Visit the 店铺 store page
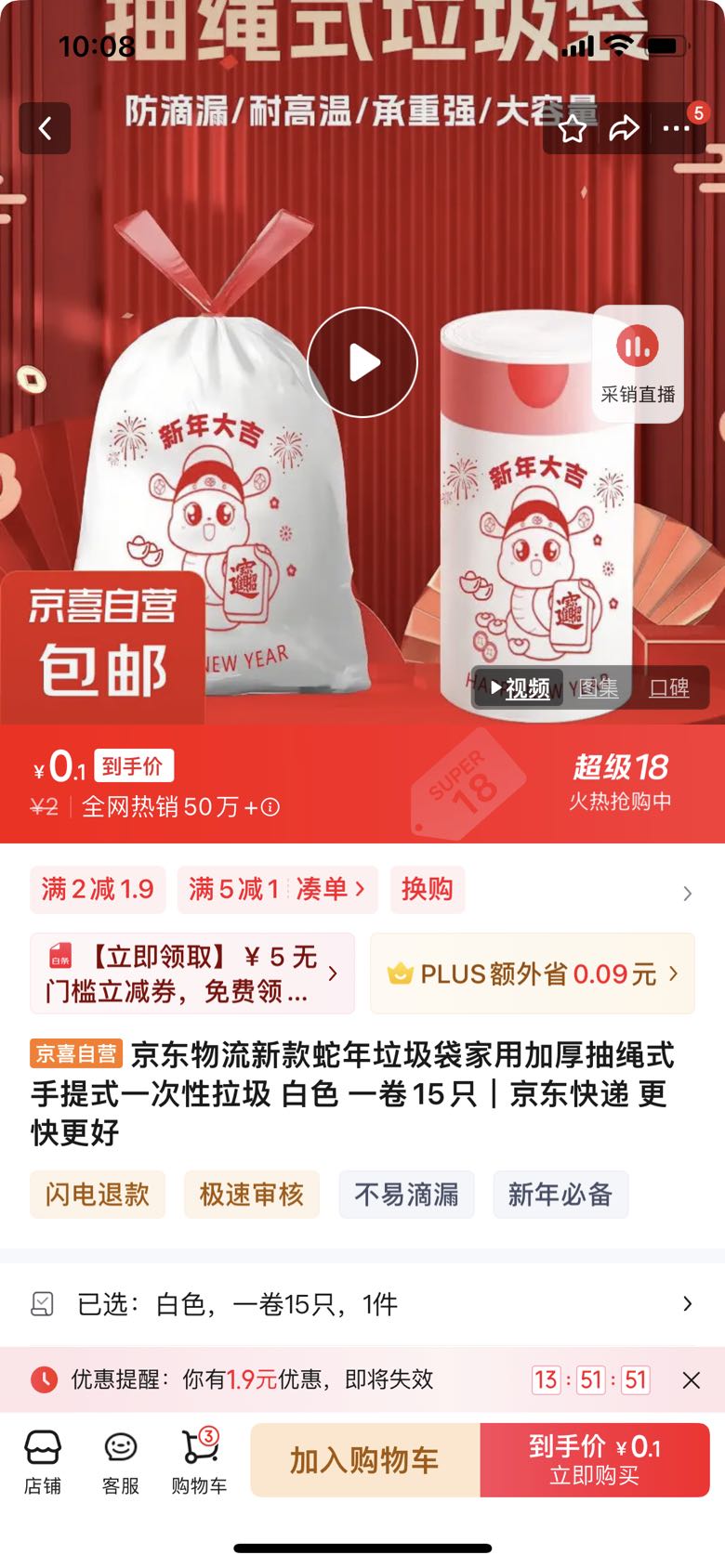This screenshot has height=1568, width=725. tap(43, 1460)
